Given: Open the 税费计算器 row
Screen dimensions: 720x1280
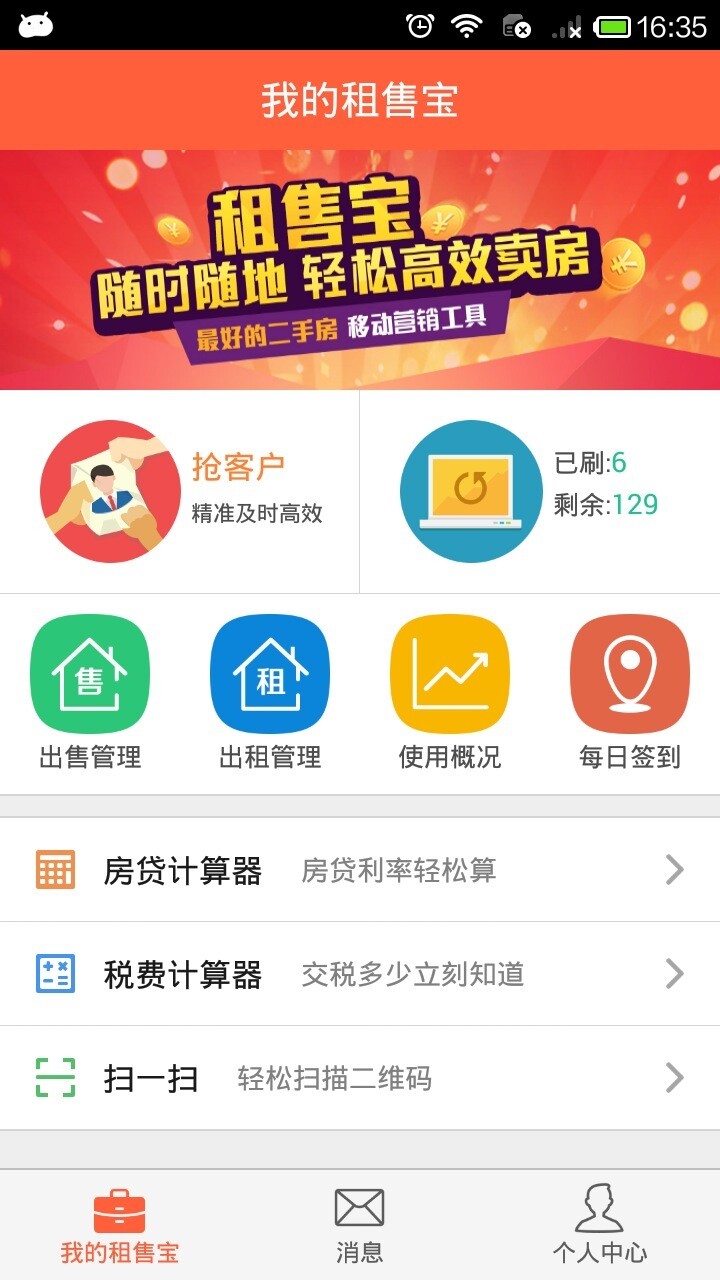Looking at the screenshot, I should [x=360, y=974].
